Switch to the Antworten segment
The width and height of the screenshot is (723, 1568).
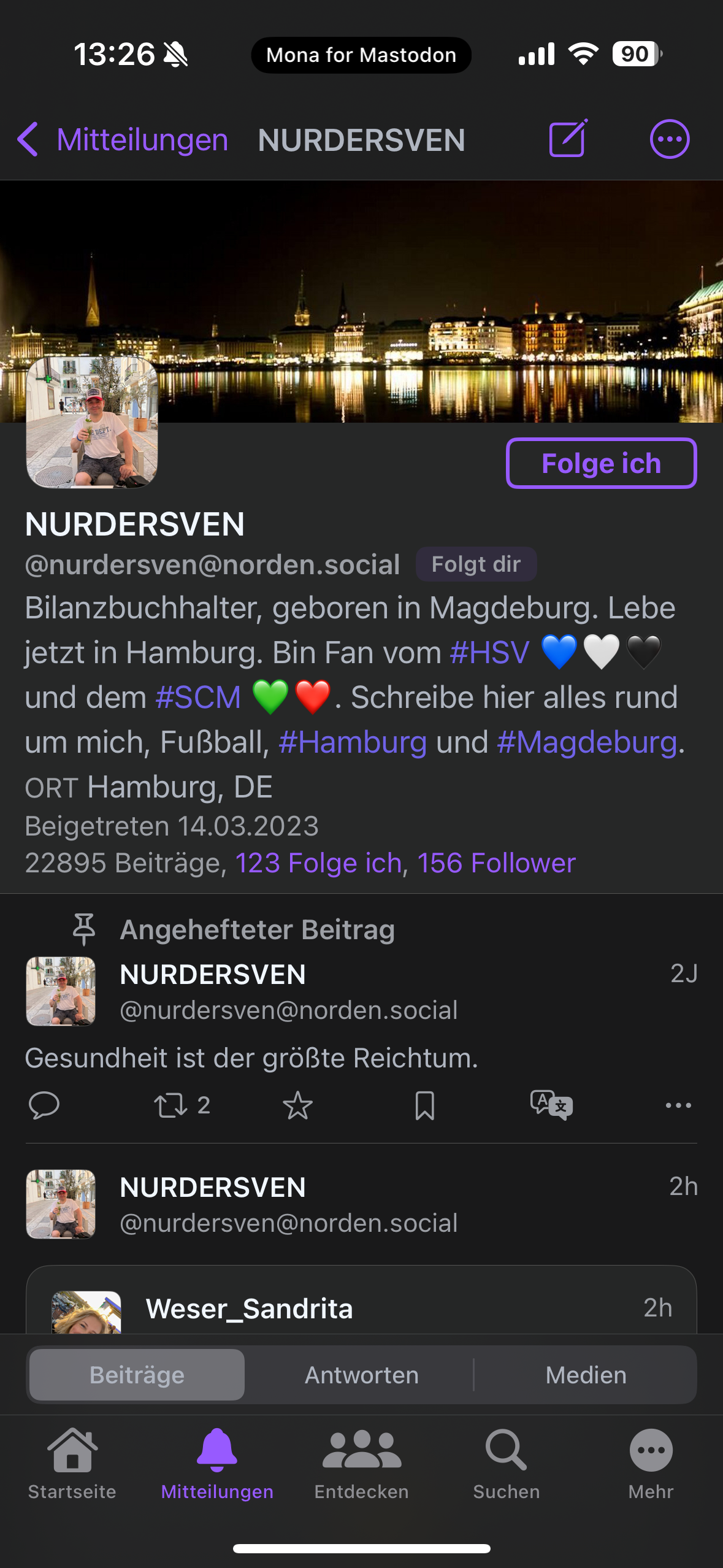click(x=362, y=1375)
